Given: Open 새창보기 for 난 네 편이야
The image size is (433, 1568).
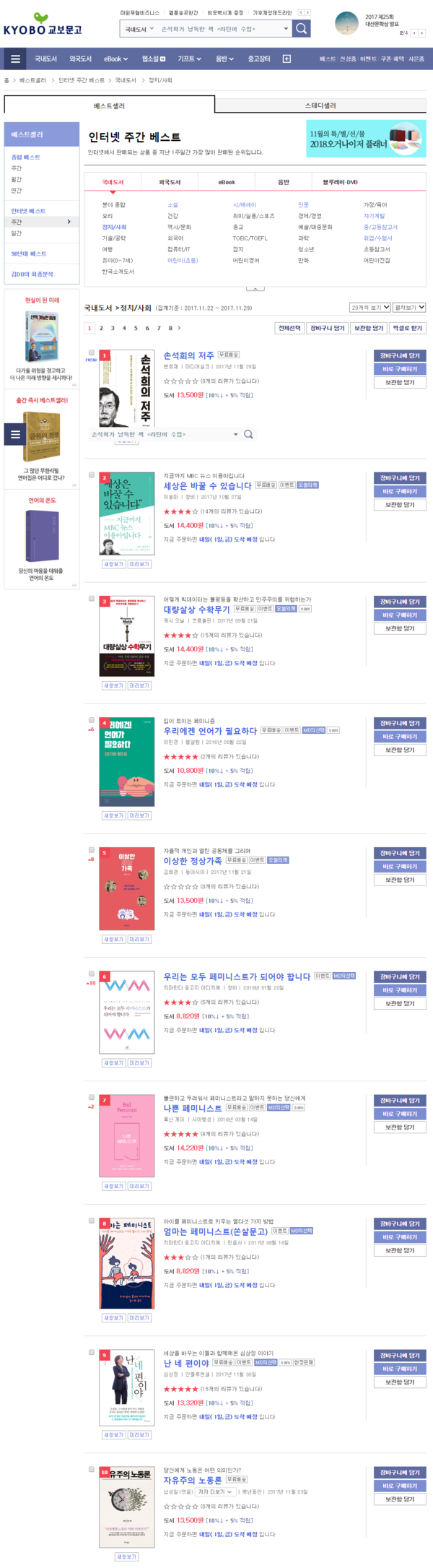Looking at the screenshot, I should [x=113, y=1434].
